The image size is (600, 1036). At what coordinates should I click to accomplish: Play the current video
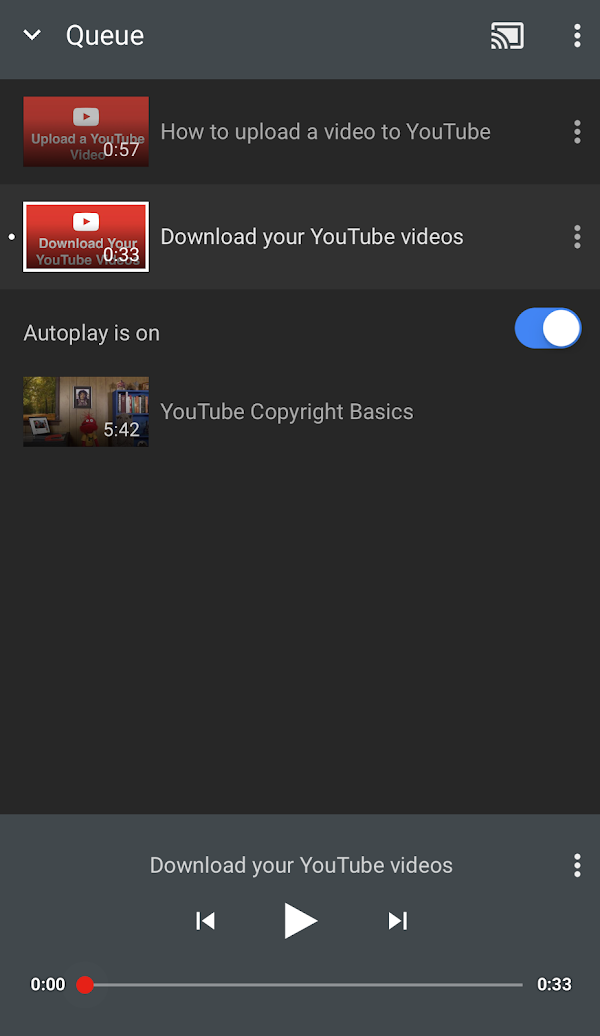click(301, 920)
